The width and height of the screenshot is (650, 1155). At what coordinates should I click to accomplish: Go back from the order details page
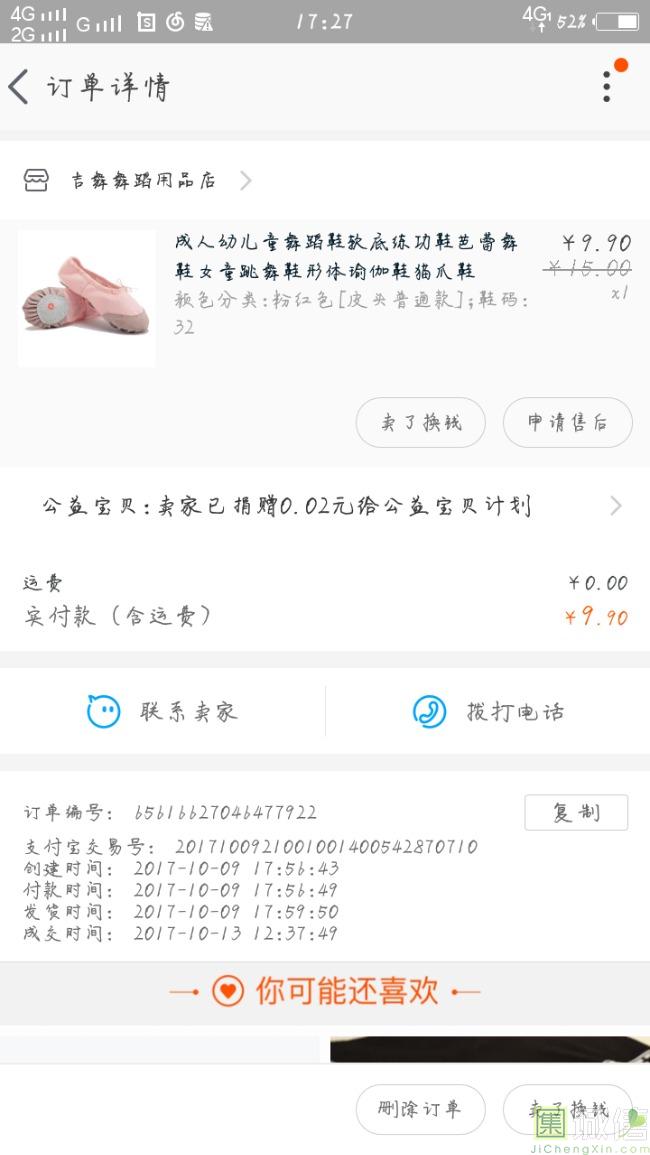[20, 87]
